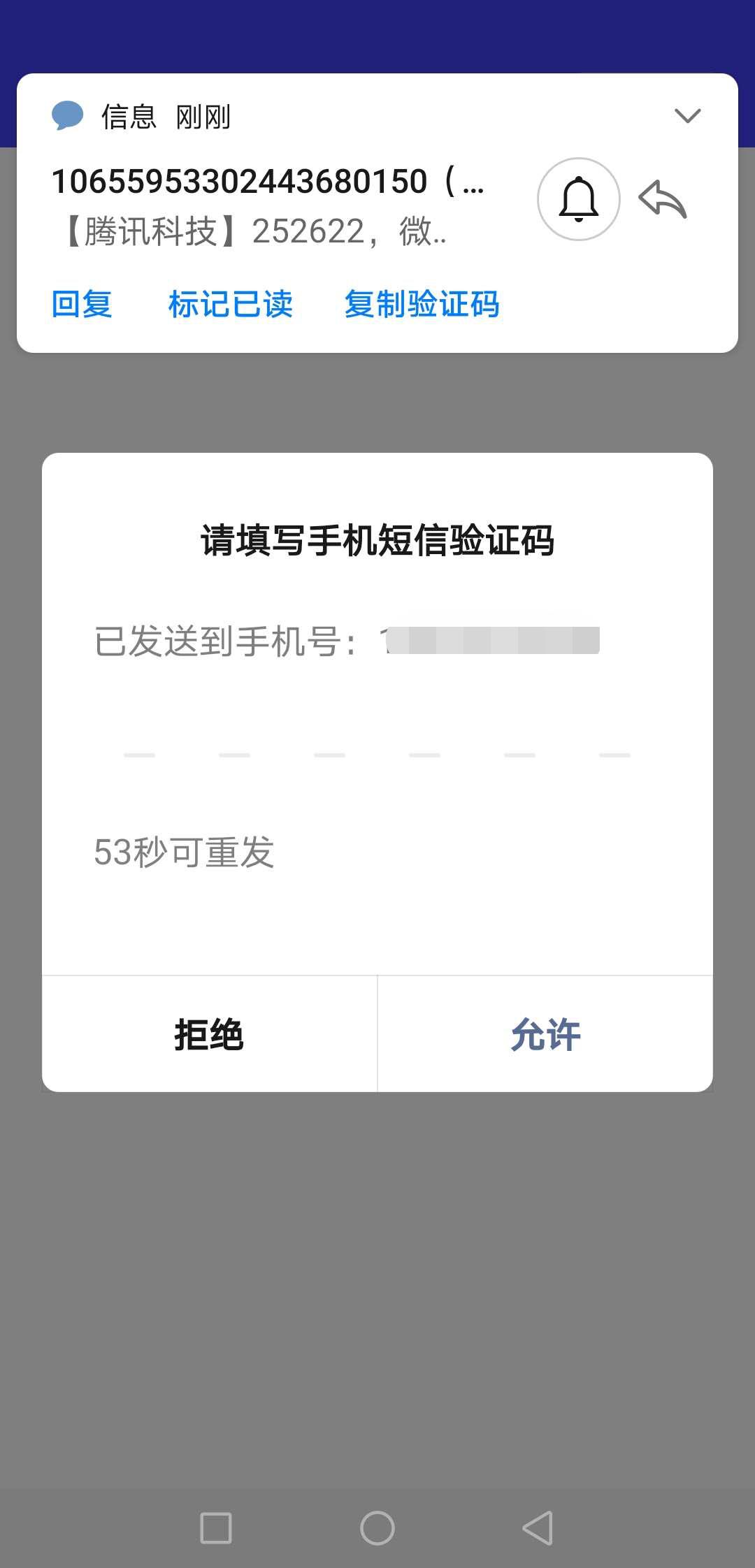Go back using the system back button
The height and width of the screenshot is (1568, 755).
click(x=538, y=1528)
